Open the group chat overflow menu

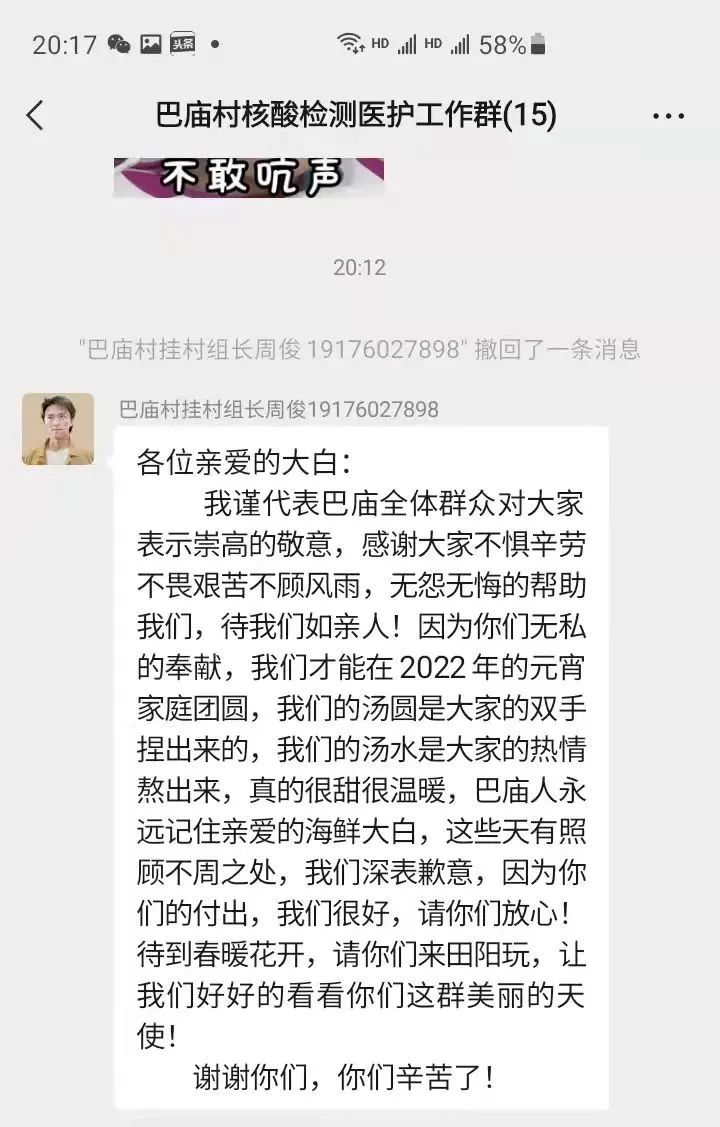click(x=668, y=117)
